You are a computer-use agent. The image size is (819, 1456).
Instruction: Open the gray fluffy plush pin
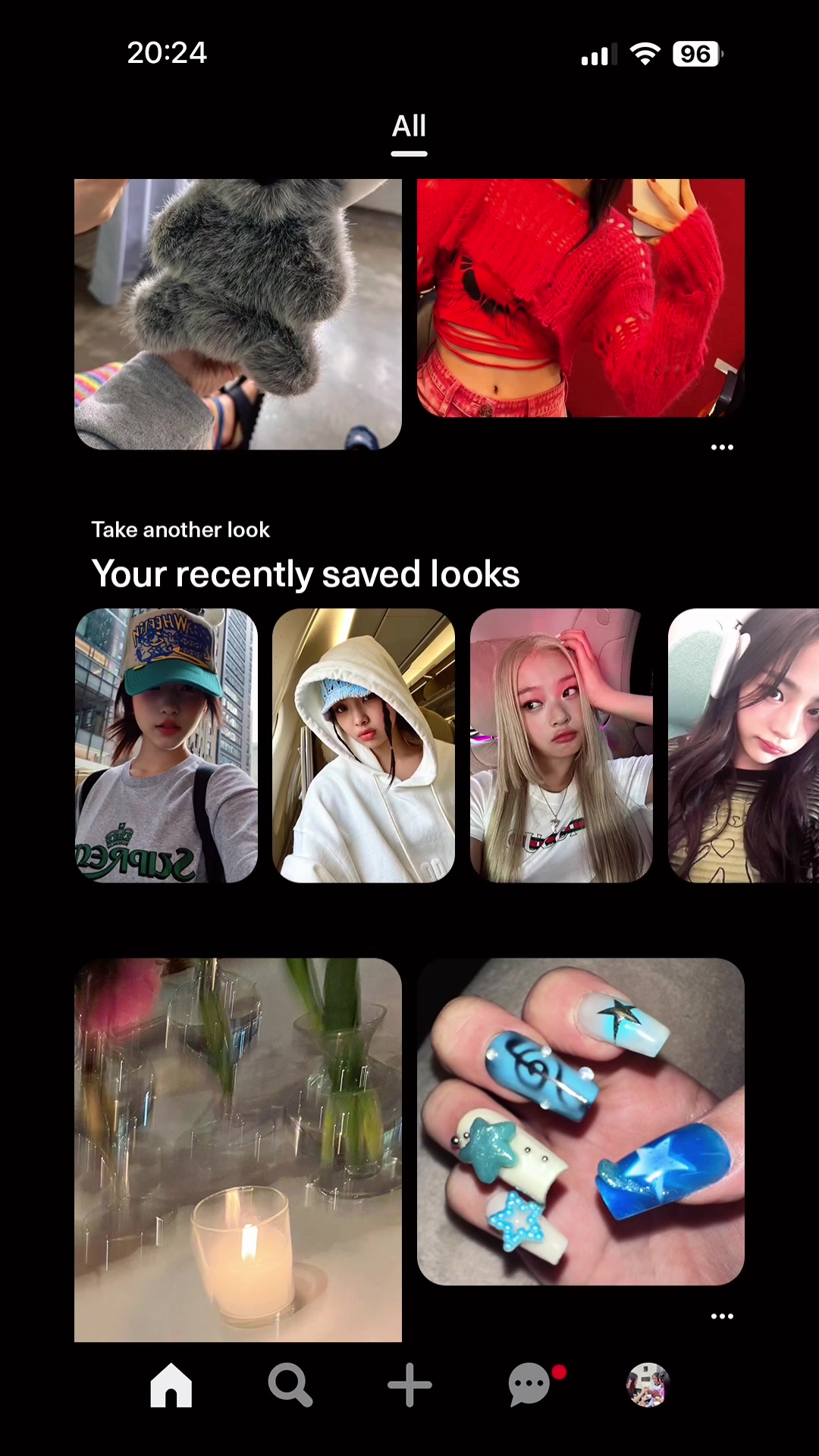click(237, 314)
